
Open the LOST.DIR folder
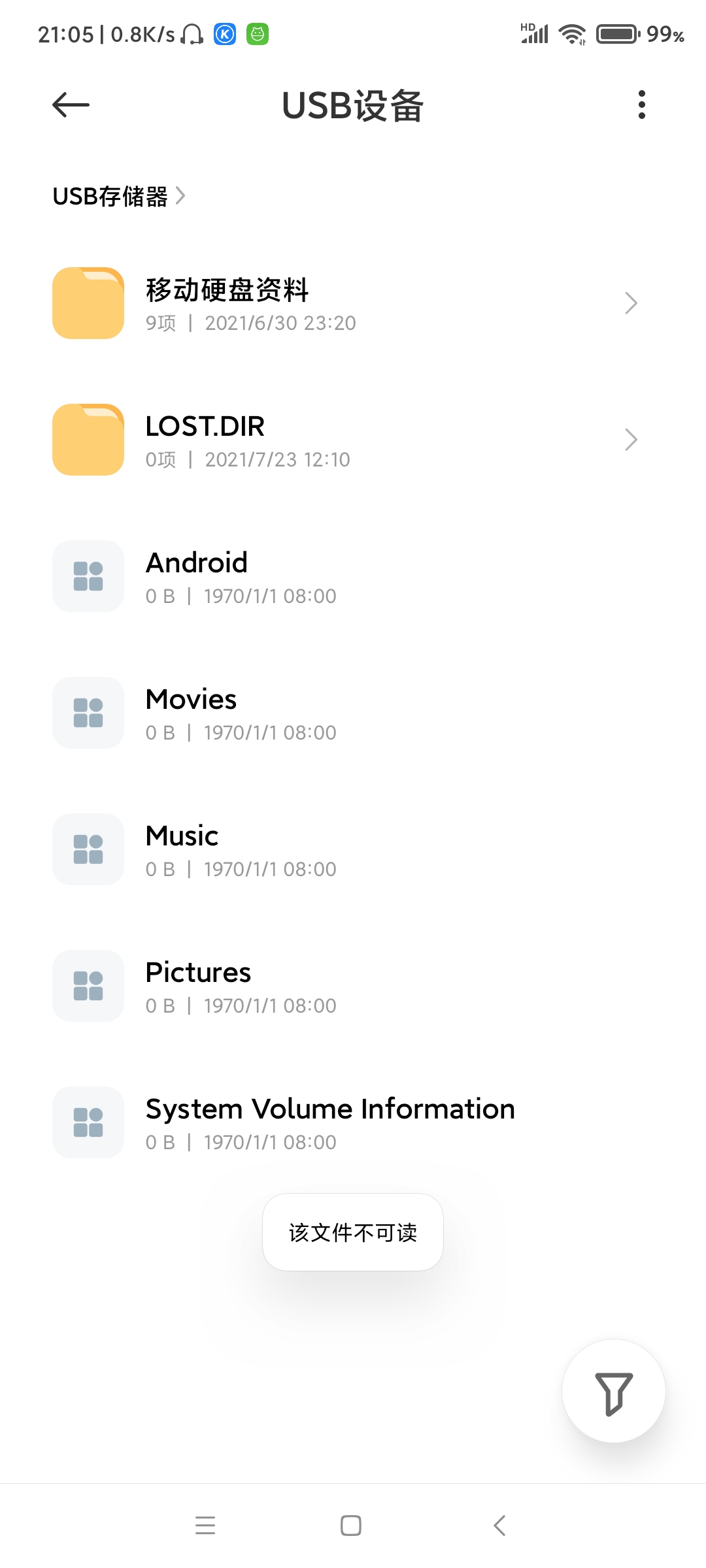353,440
